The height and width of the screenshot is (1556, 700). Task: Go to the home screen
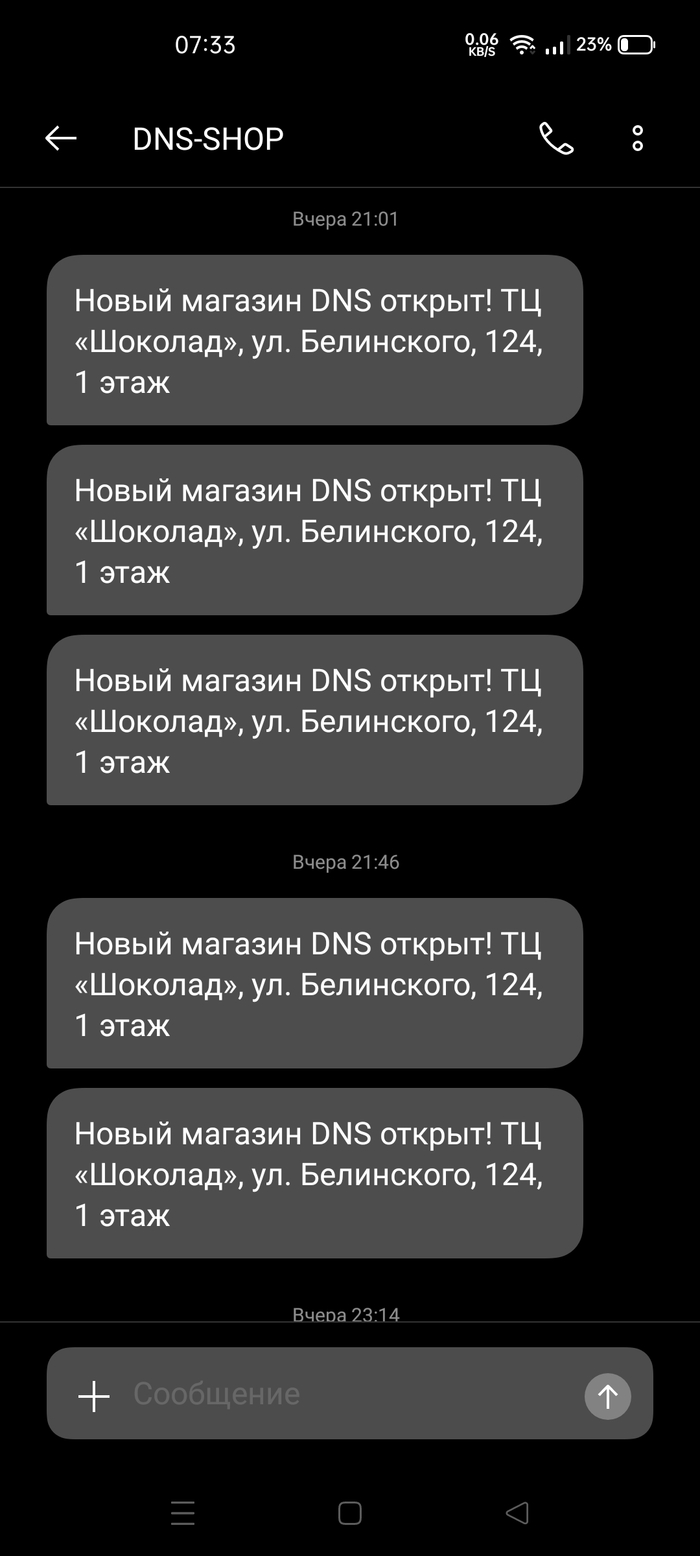[350, 1512]
